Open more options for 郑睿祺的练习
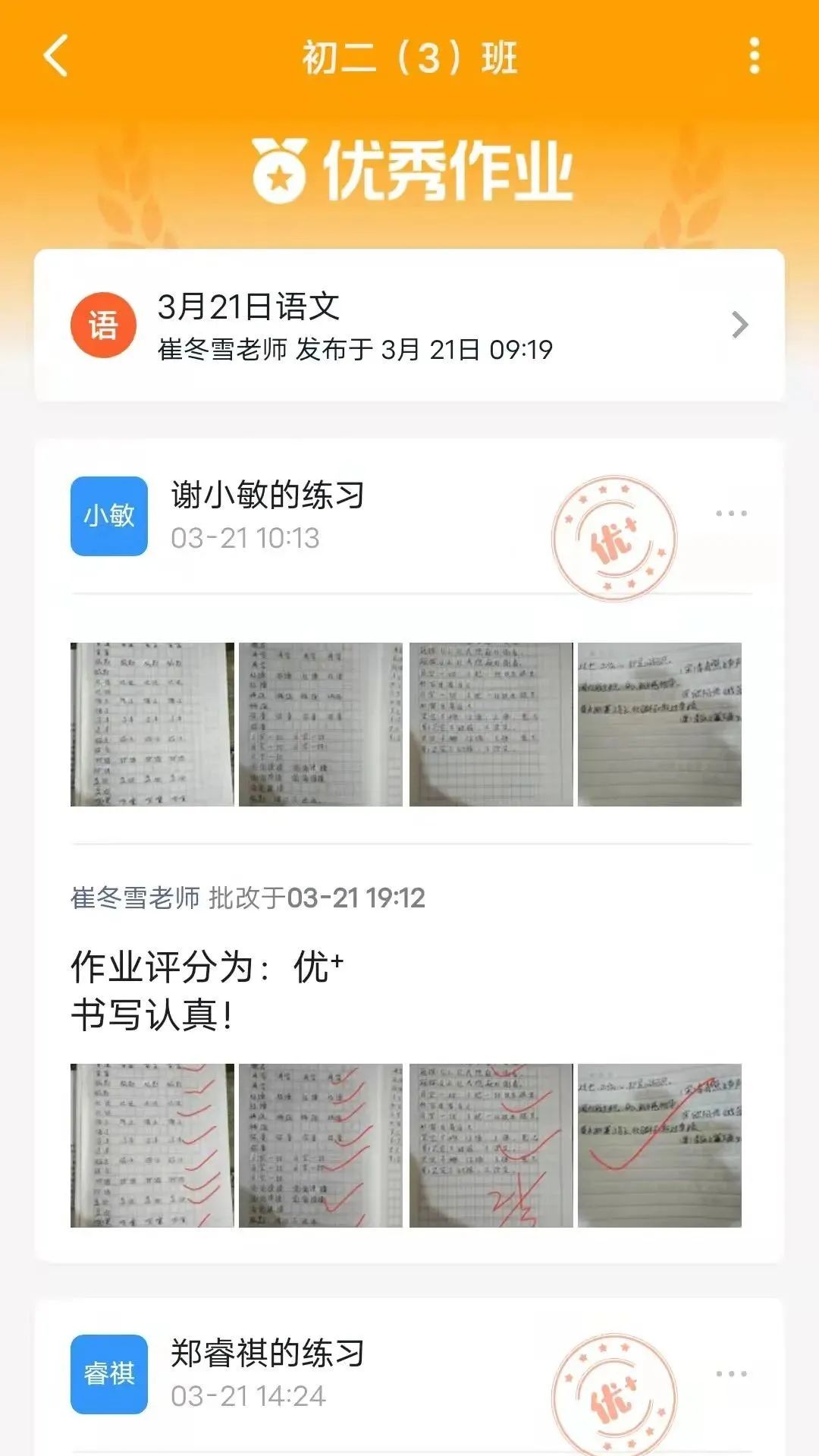The height and width of the screenshot is (1456, 819). tap(731, 1373)
